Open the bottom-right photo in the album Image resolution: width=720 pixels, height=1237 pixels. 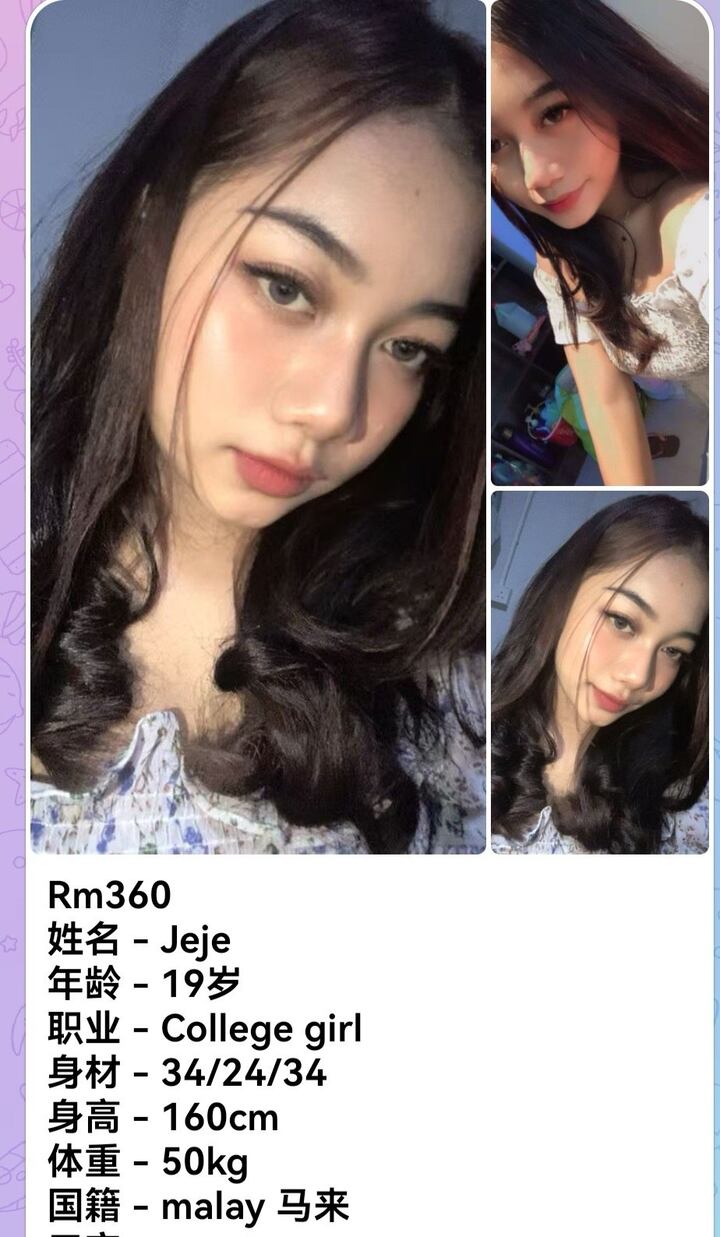600,672
